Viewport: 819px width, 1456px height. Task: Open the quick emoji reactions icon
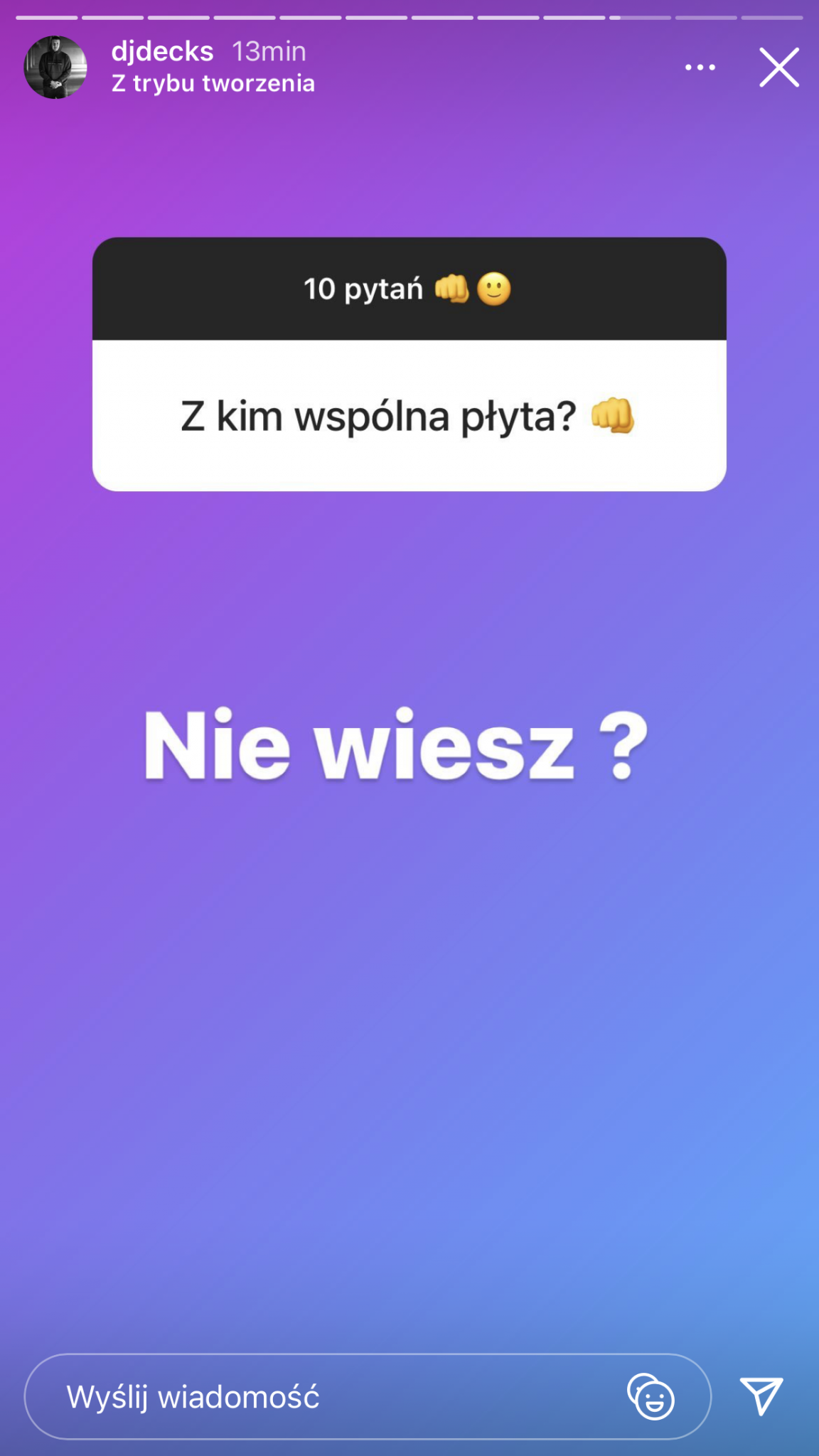[651, 1397]
